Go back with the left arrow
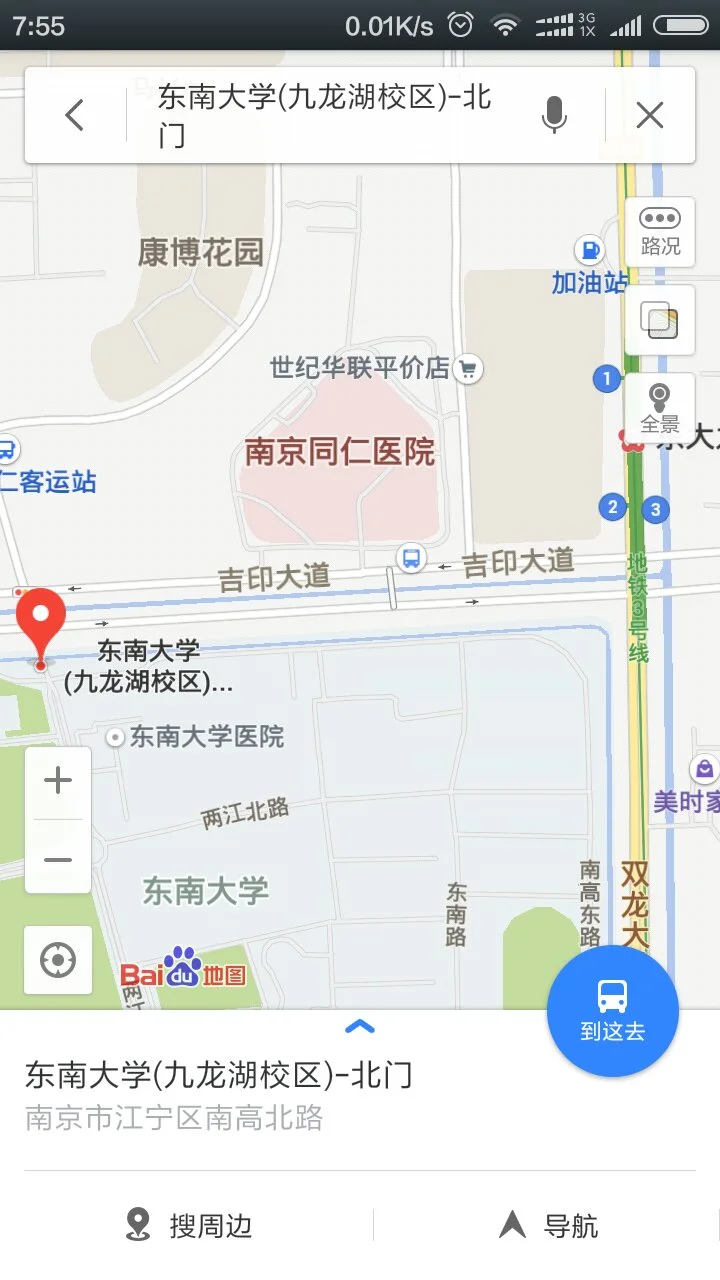Image resolution: width=720 pixels, height=1280 pixels. click(x=74, y=115)
